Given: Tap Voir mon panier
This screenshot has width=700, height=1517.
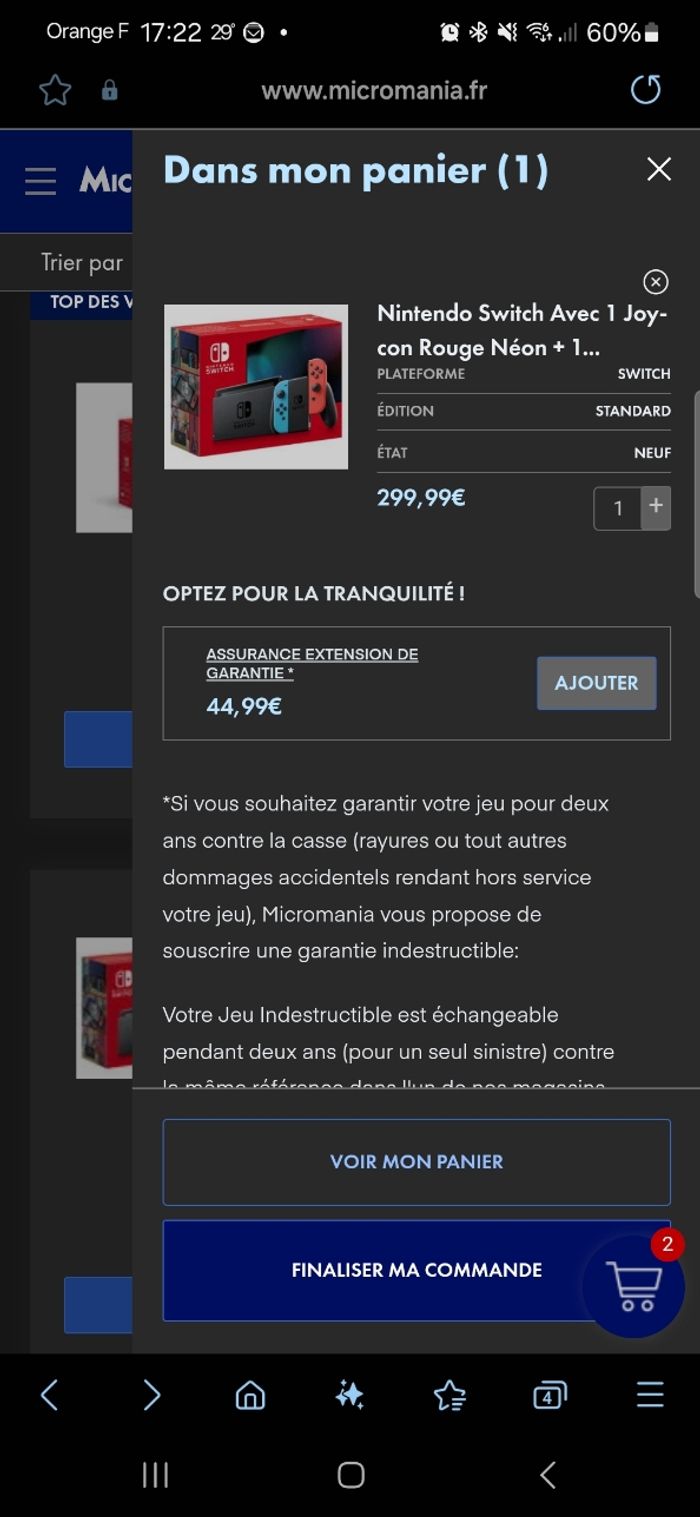Looking at the screenshot, I should point(416,1162).
